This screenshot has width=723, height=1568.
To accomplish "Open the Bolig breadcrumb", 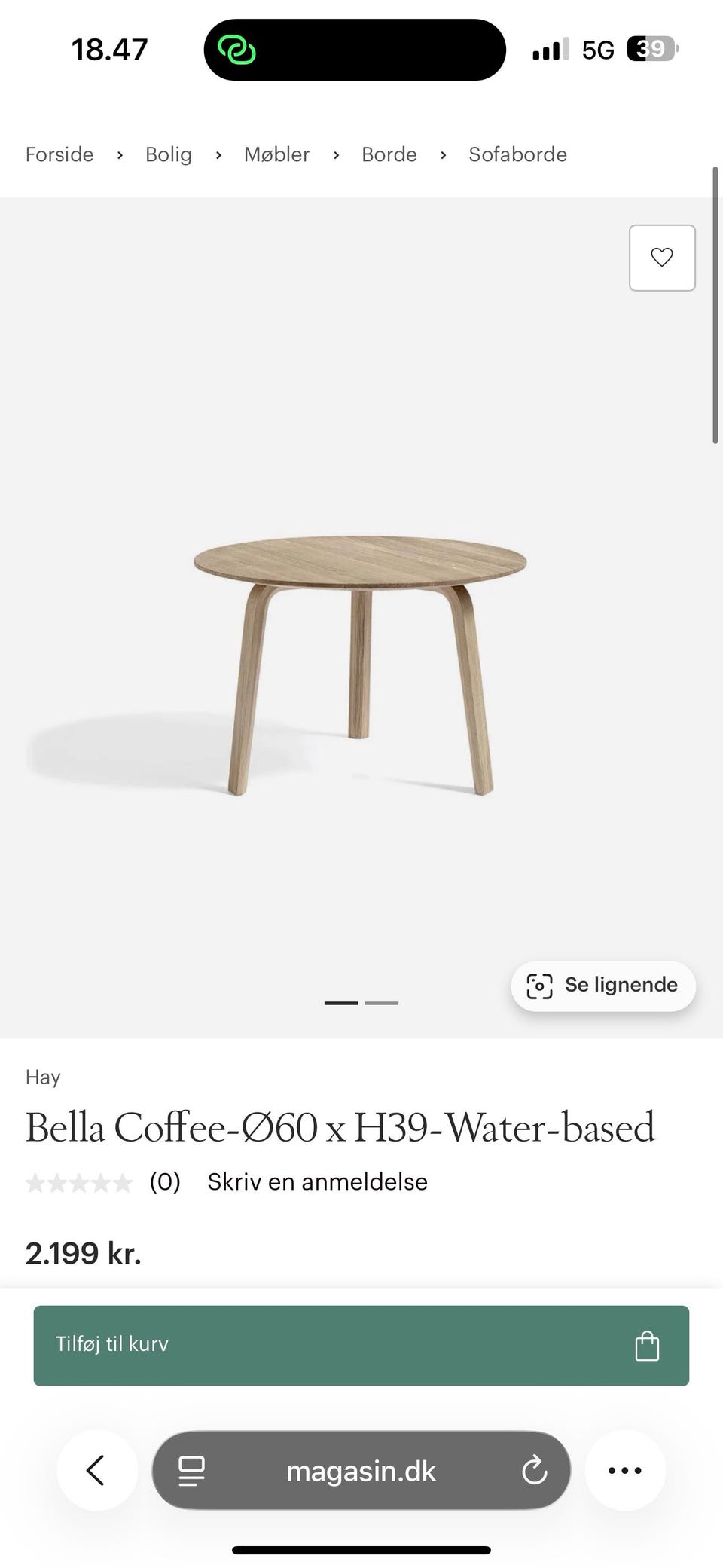I will [169, 154].
